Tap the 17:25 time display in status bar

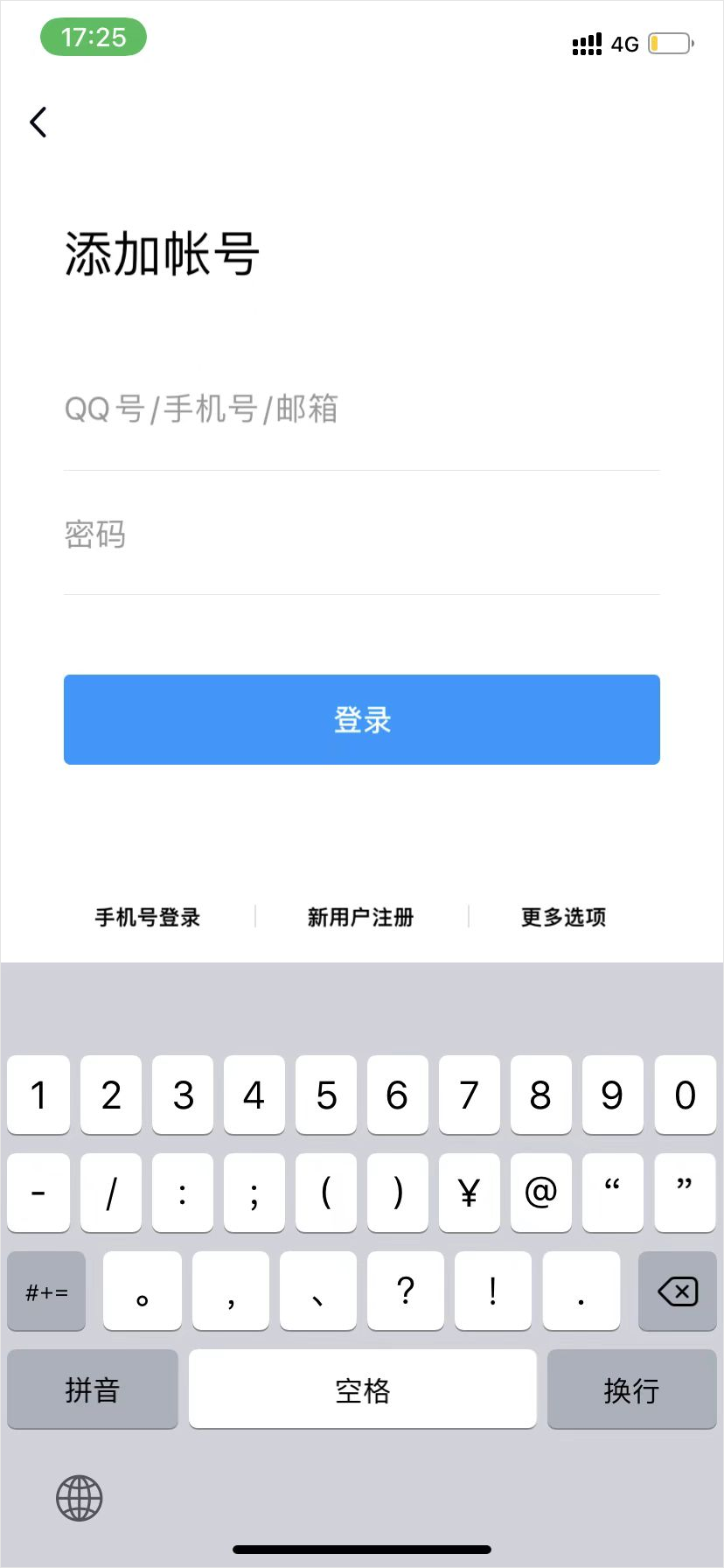[94, 37]
